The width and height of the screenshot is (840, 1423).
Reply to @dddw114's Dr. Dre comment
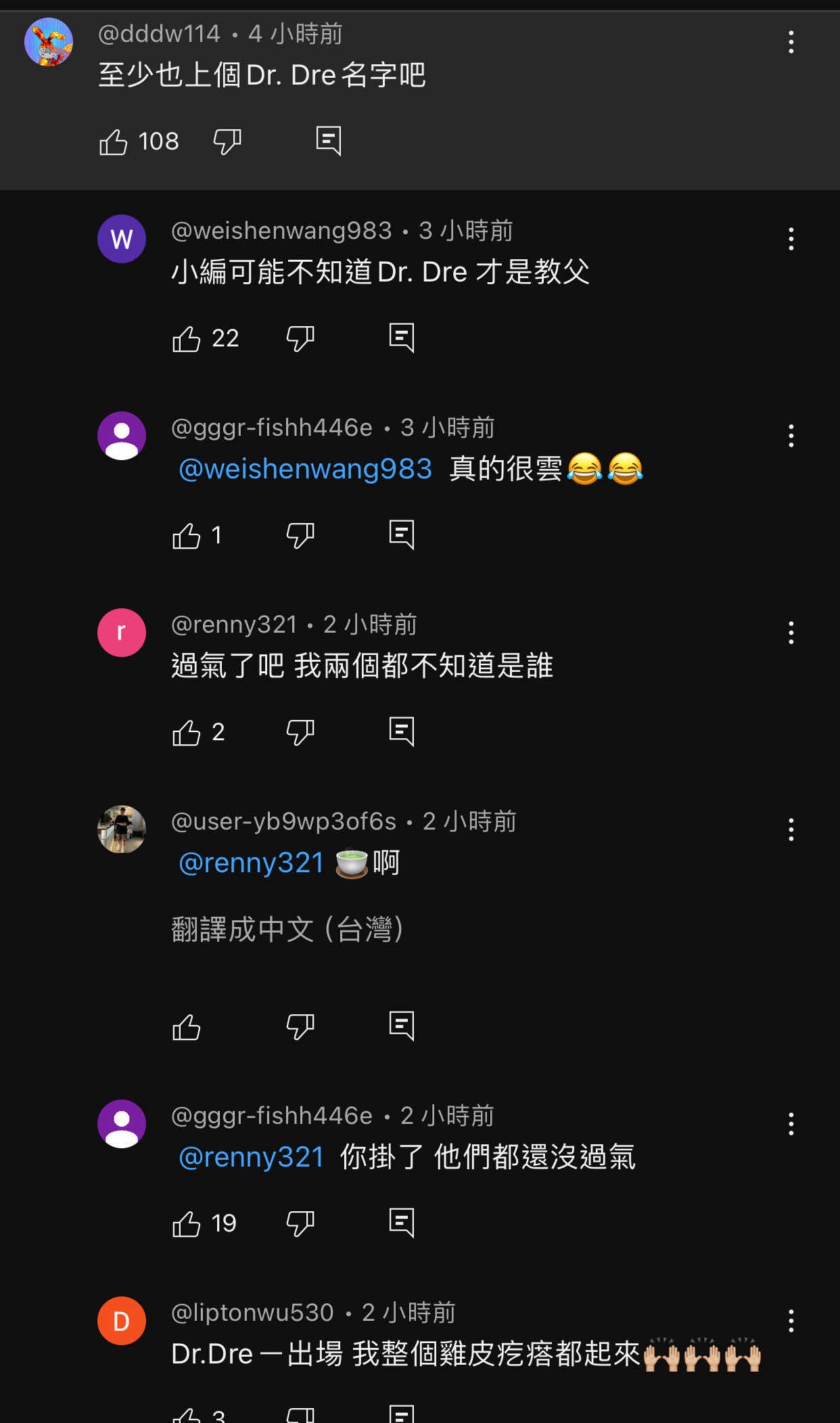coord(329,141)
